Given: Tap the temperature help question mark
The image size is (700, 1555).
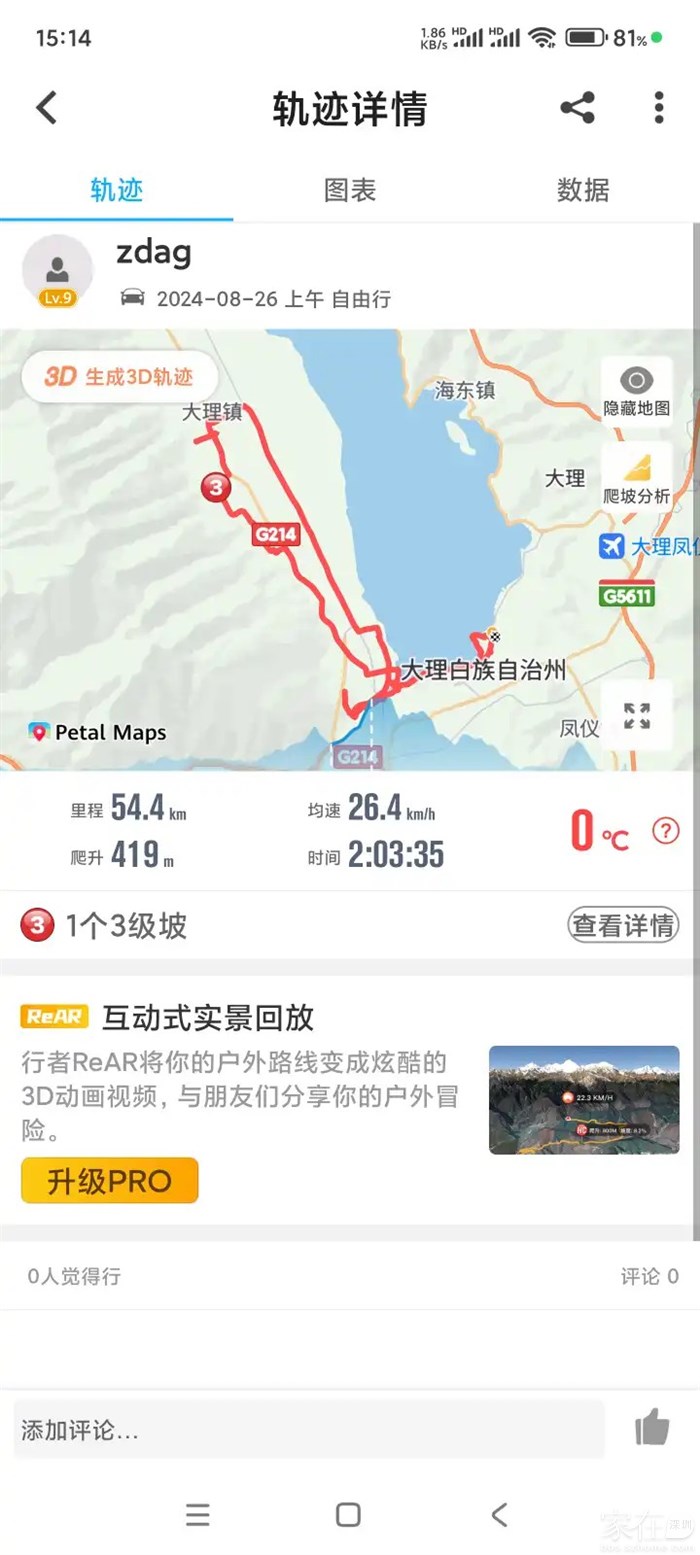Looking at the screenshot, I should 665,830.
